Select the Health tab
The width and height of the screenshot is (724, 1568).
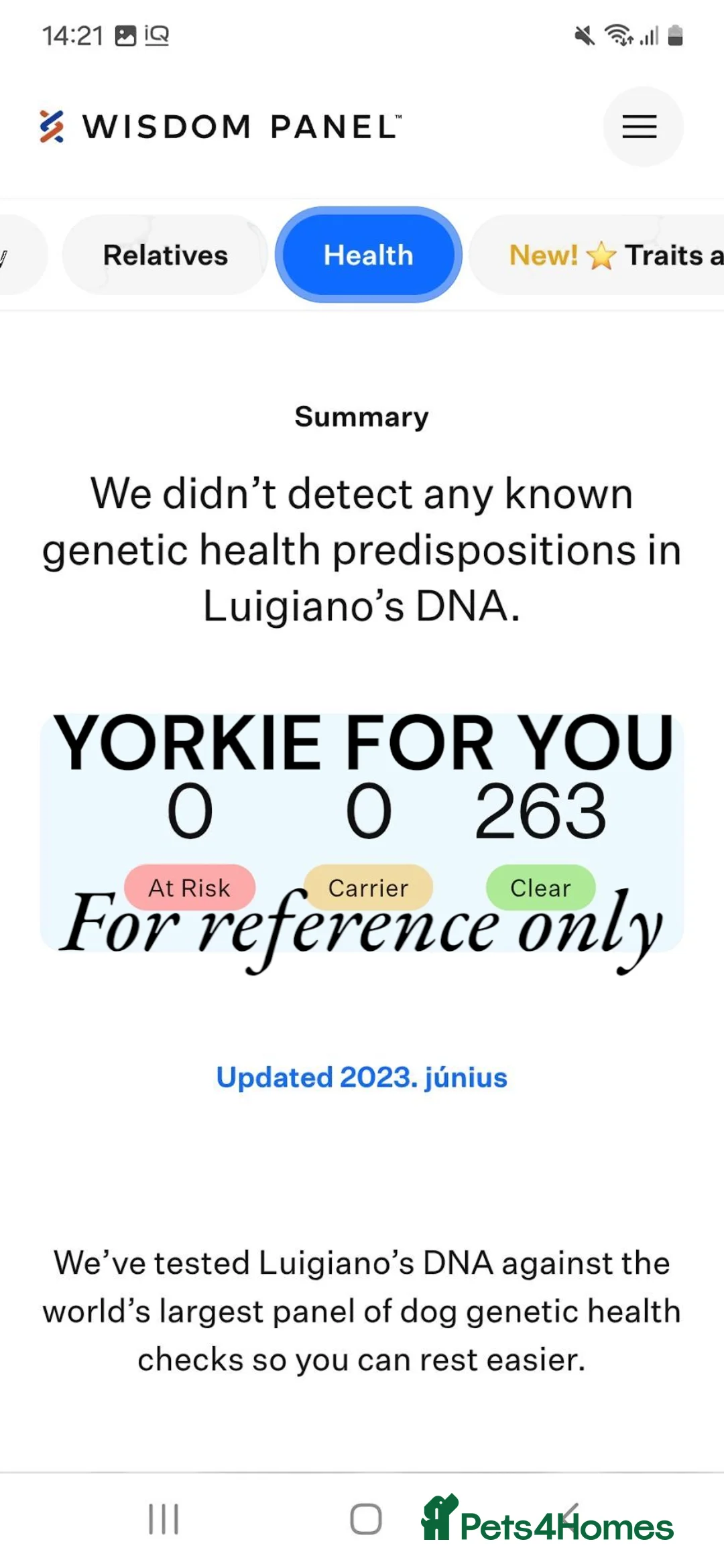[368, 255]
